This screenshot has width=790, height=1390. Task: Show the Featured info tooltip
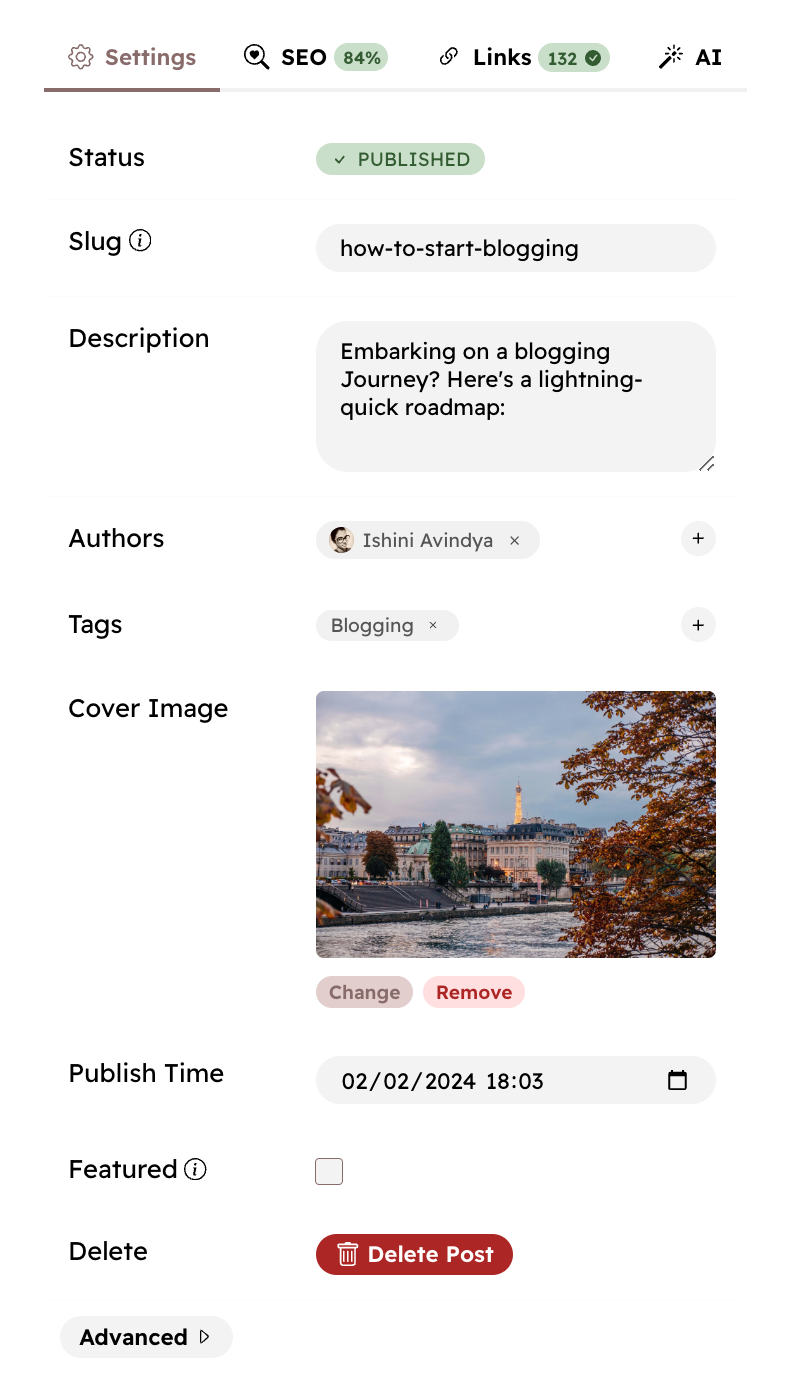pyautogui.click(x=196, y=1169)
